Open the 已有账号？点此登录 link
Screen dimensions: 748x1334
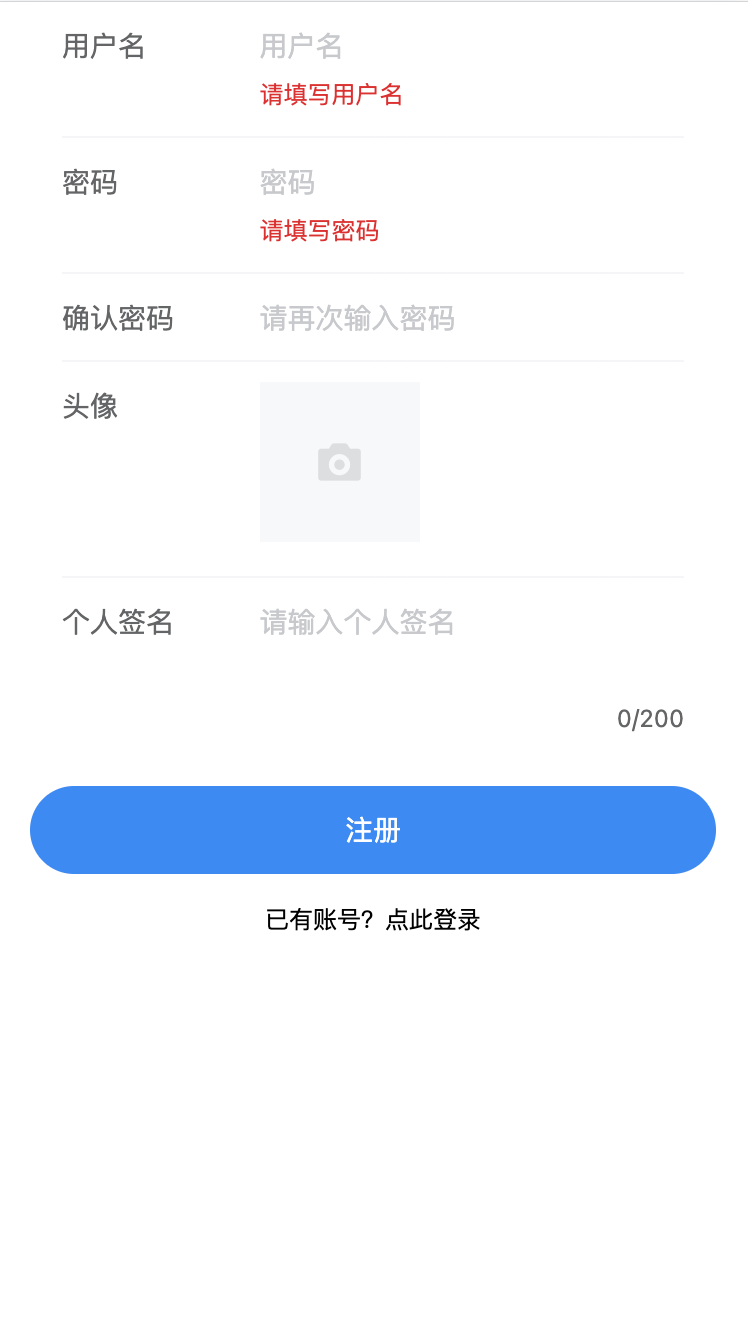373,920
